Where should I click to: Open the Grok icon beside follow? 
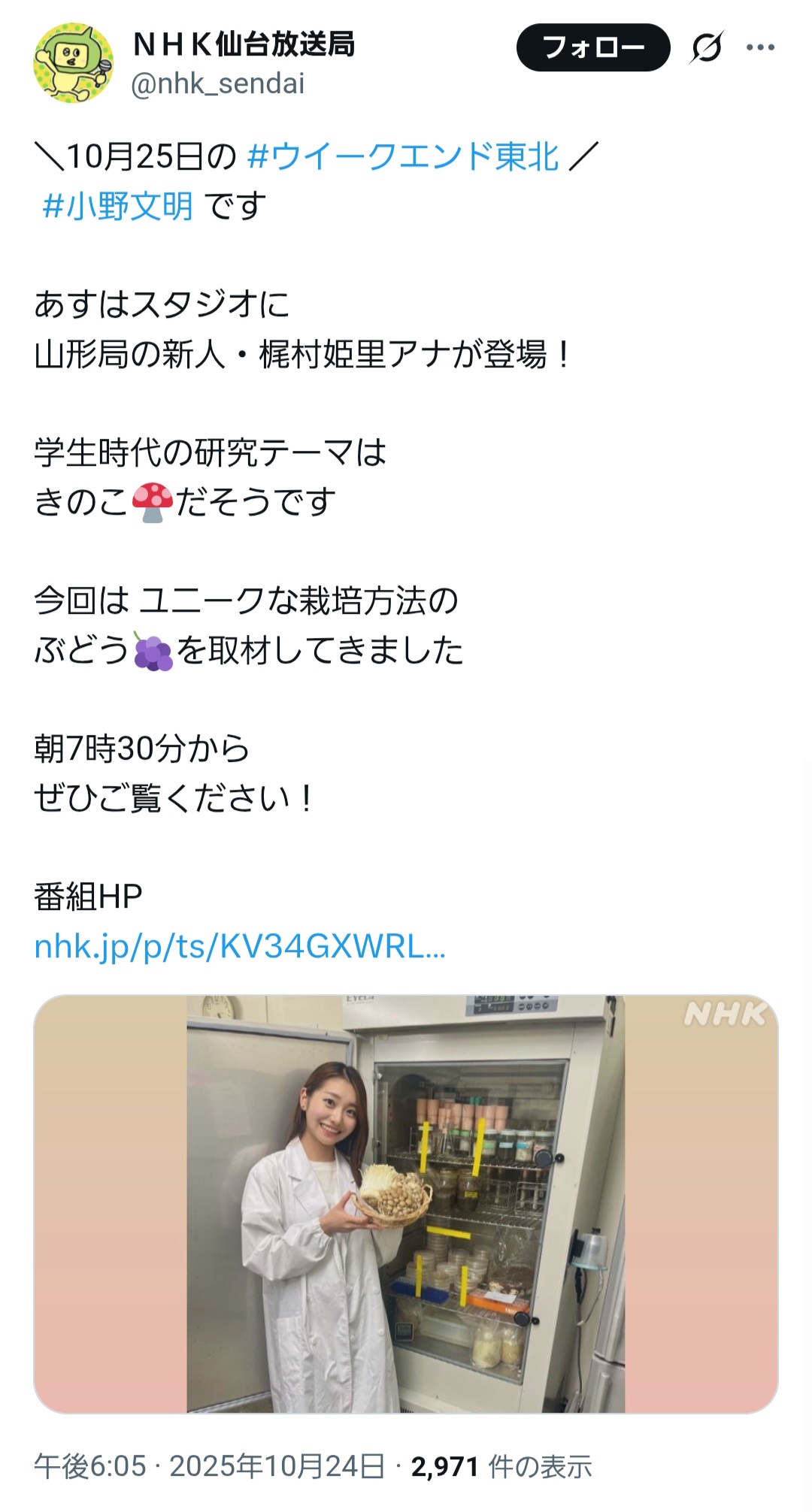point(707,48)
